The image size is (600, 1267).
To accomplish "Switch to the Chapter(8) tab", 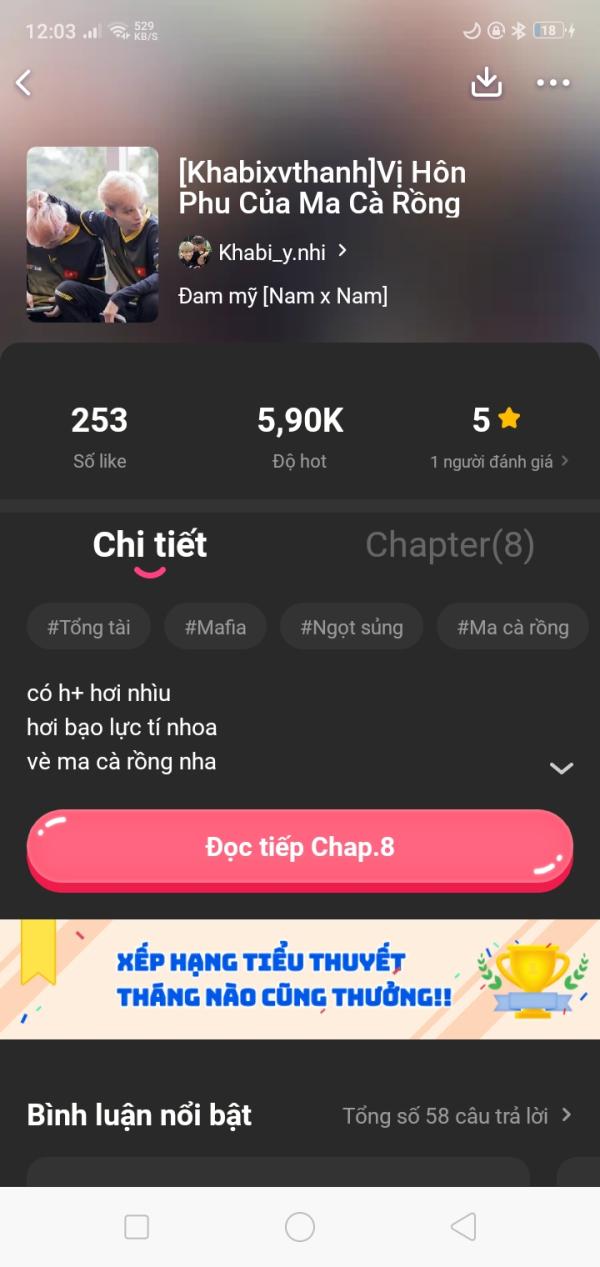I will (449, 545).
